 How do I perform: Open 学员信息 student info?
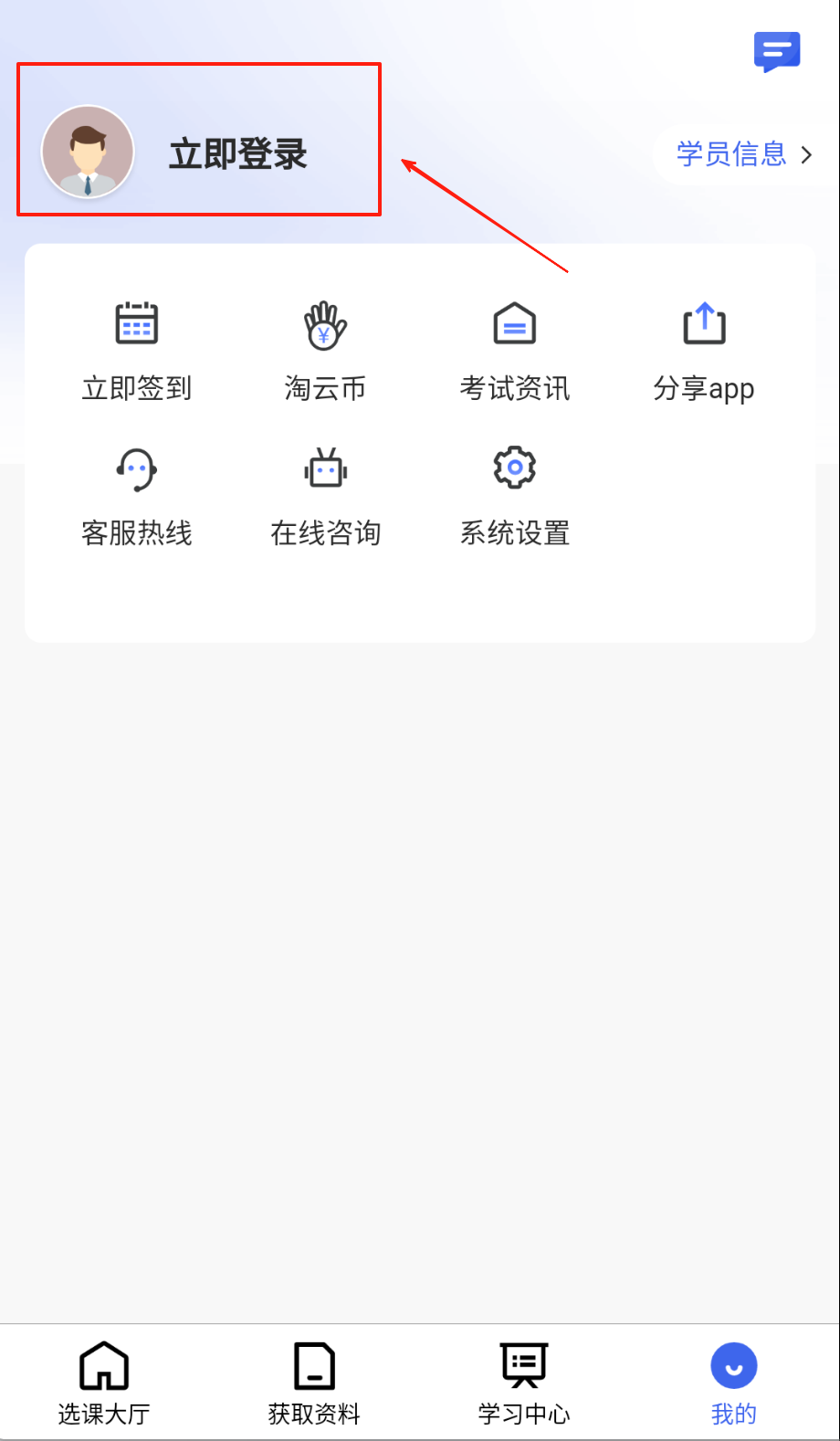[743, 154]
